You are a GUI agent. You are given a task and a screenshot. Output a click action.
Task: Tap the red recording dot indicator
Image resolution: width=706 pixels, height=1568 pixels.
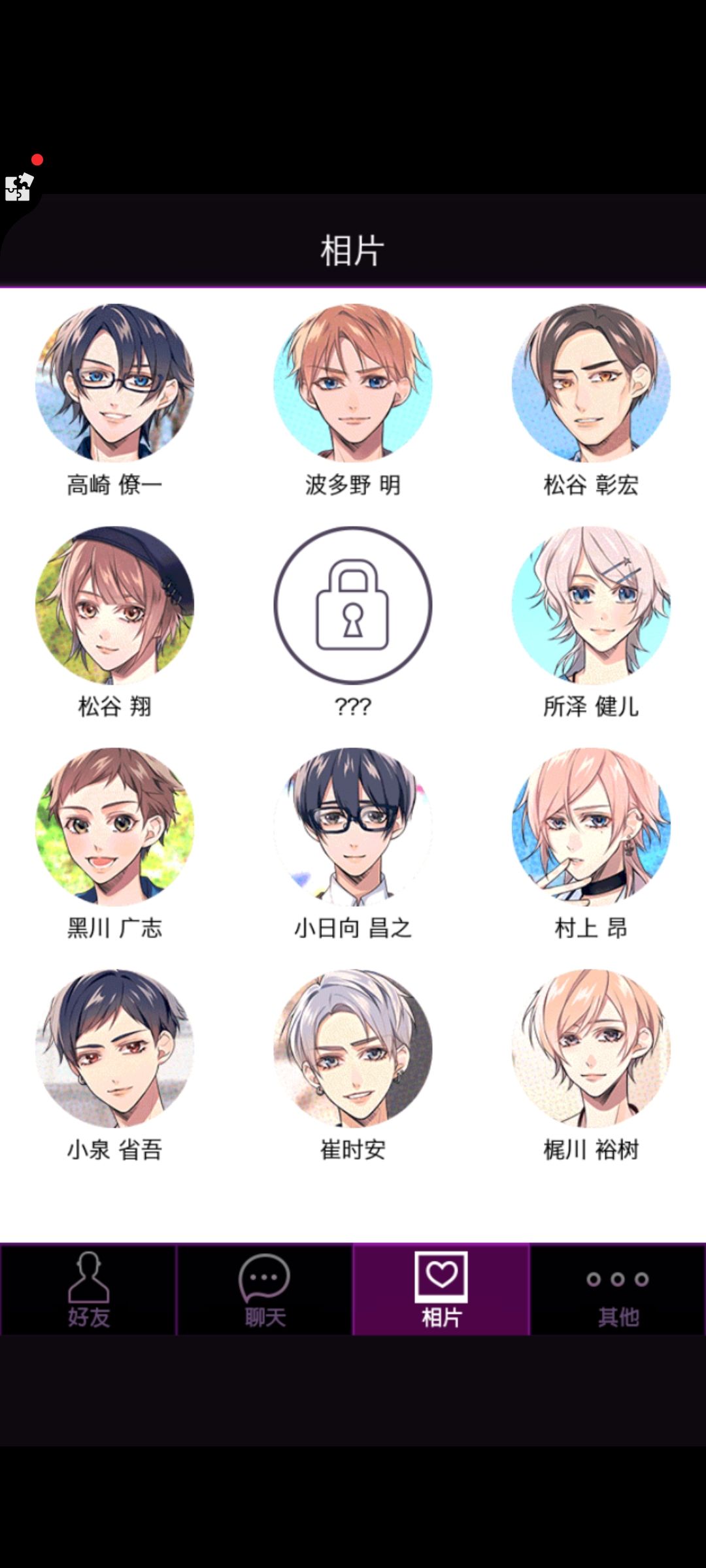click(x=36, y=158)
